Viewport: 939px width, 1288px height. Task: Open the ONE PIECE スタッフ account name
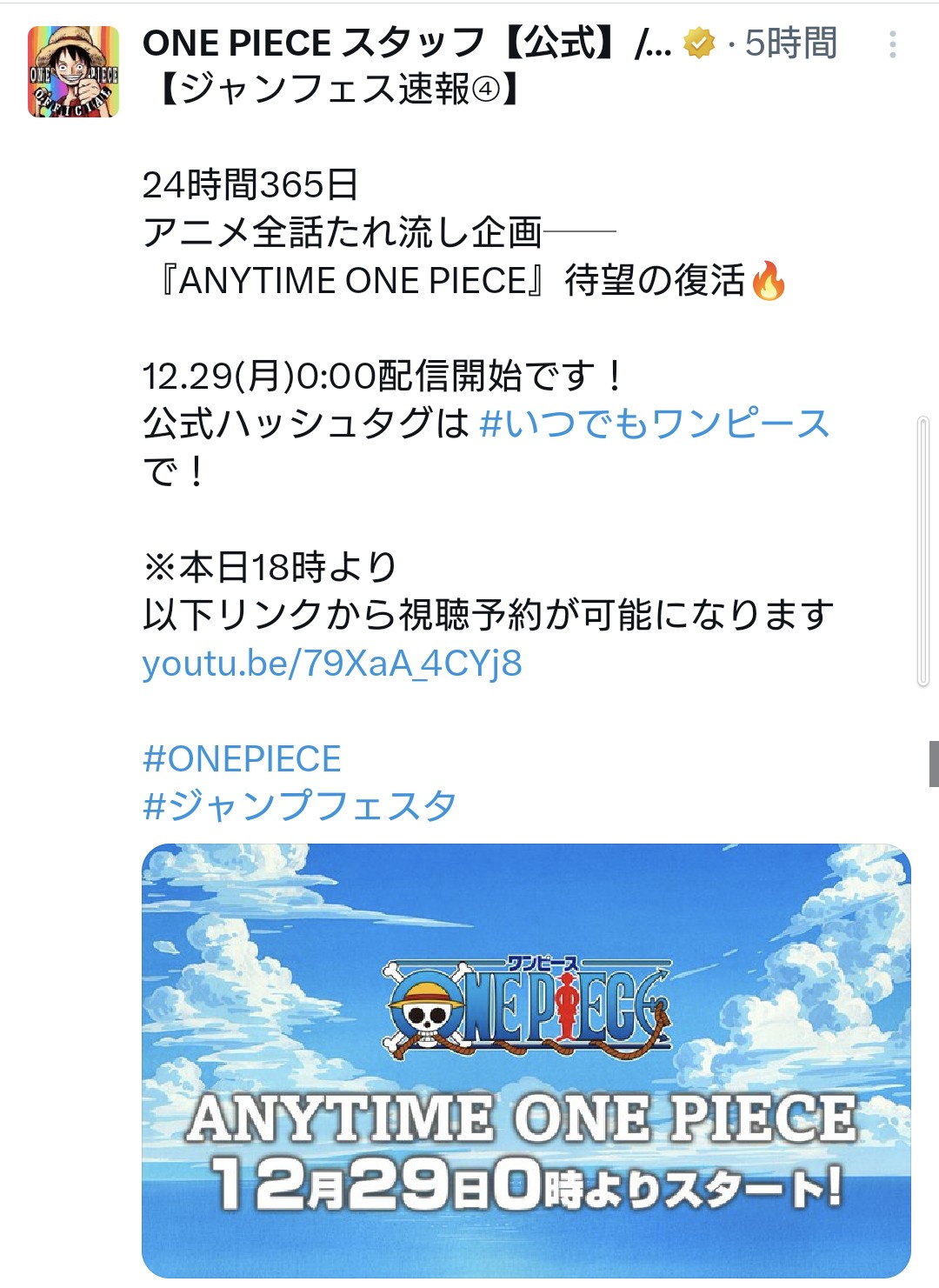coord(405,43)
